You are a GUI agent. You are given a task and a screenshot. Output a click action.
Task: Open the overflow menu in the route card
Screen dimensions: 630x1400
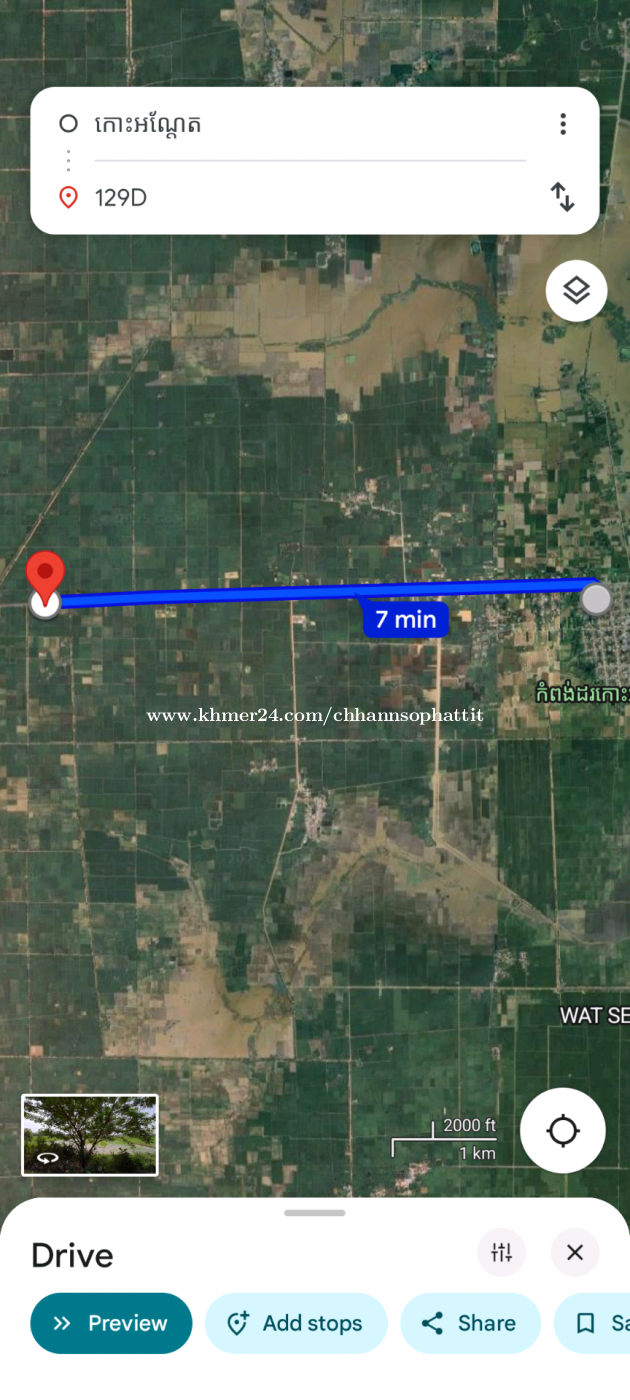tap(563, 124)
